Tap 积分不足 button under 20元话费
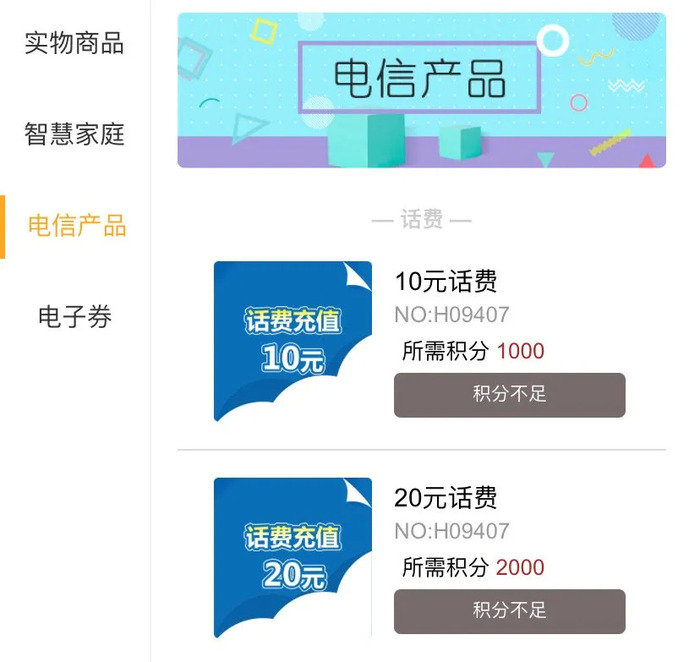The image size is (700, 662). [x=509, y=611]
